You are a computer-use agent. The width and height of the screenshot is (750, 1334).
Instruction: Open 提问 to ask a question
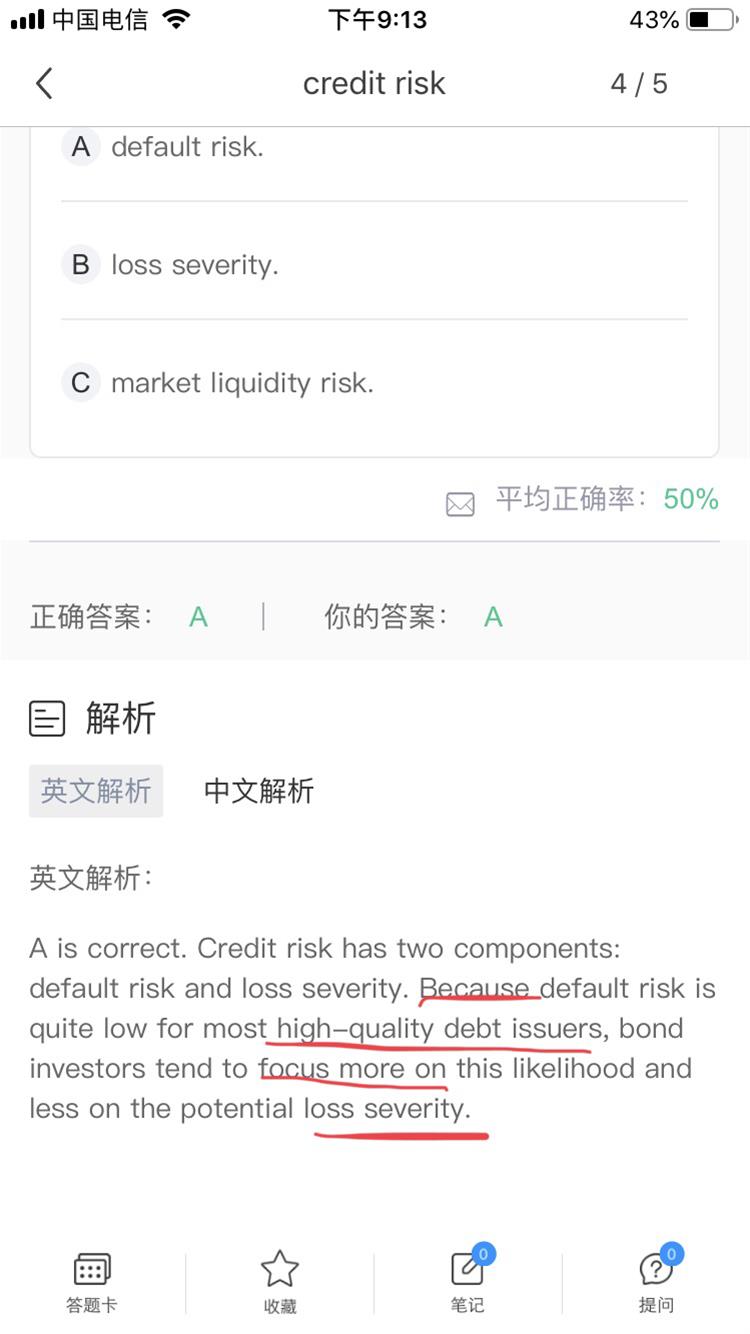pyautogui.click(x=657, y=1281)
